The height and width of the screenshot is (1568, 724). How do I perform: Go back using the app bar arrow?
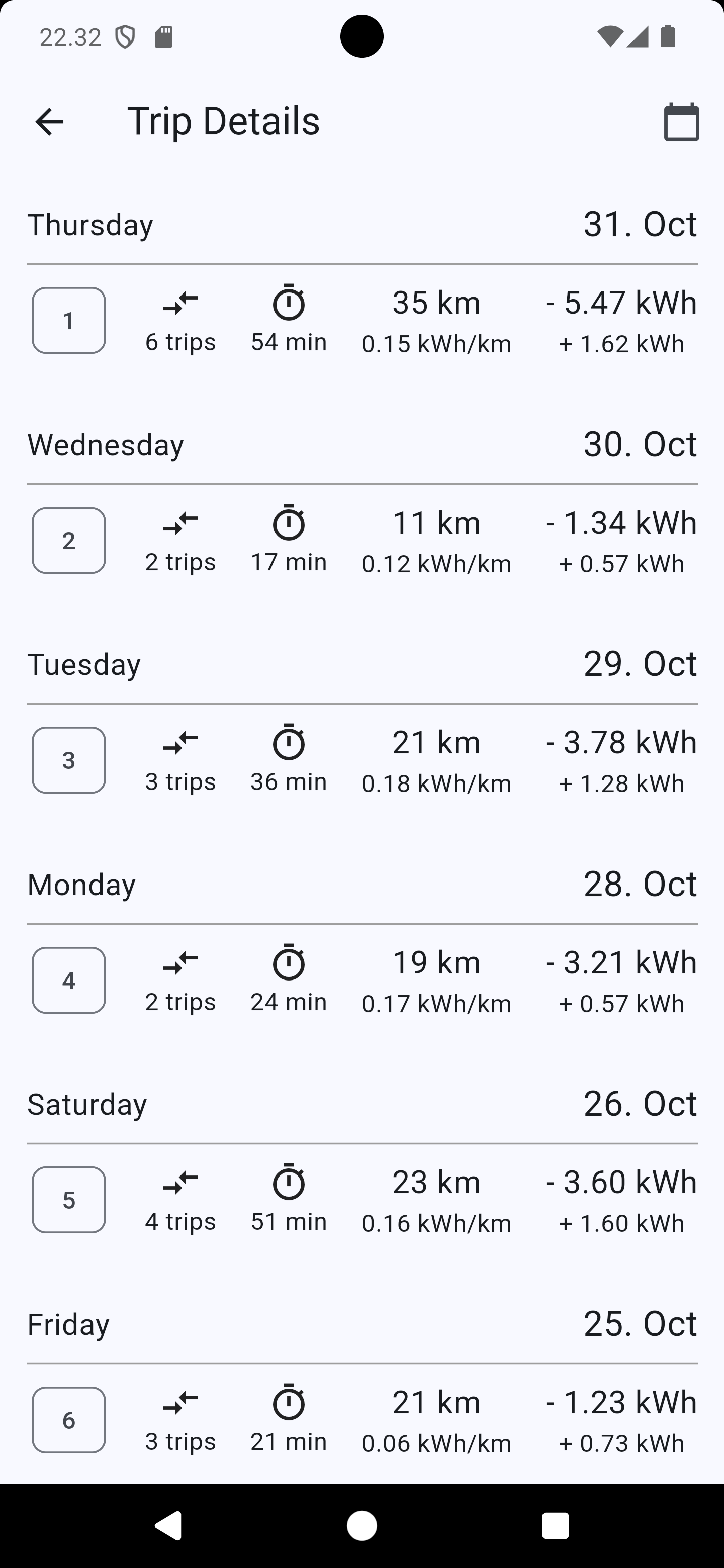coord(49,121)
